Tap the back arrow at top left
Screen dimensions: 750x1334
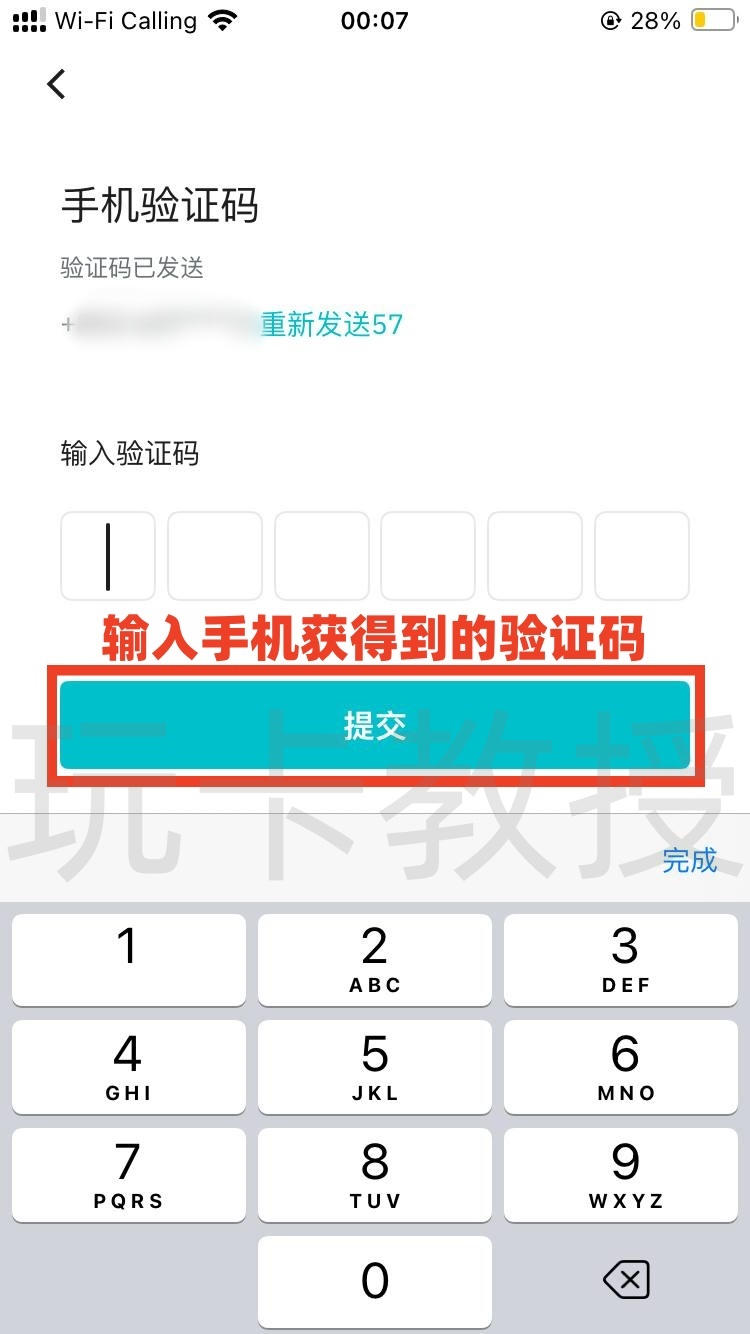coord(56,84)
